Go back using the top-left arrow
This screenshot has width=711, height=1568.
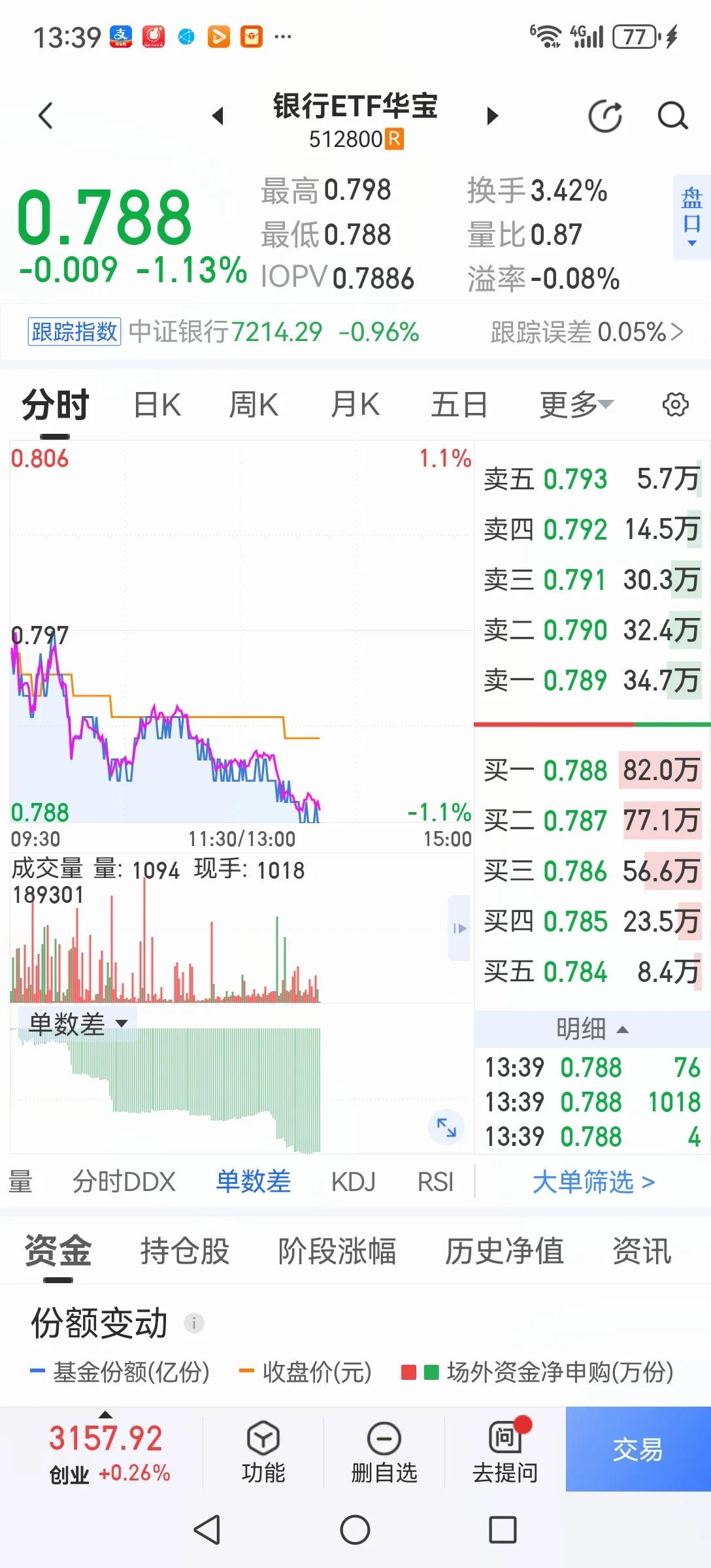(x=46, y=116)
